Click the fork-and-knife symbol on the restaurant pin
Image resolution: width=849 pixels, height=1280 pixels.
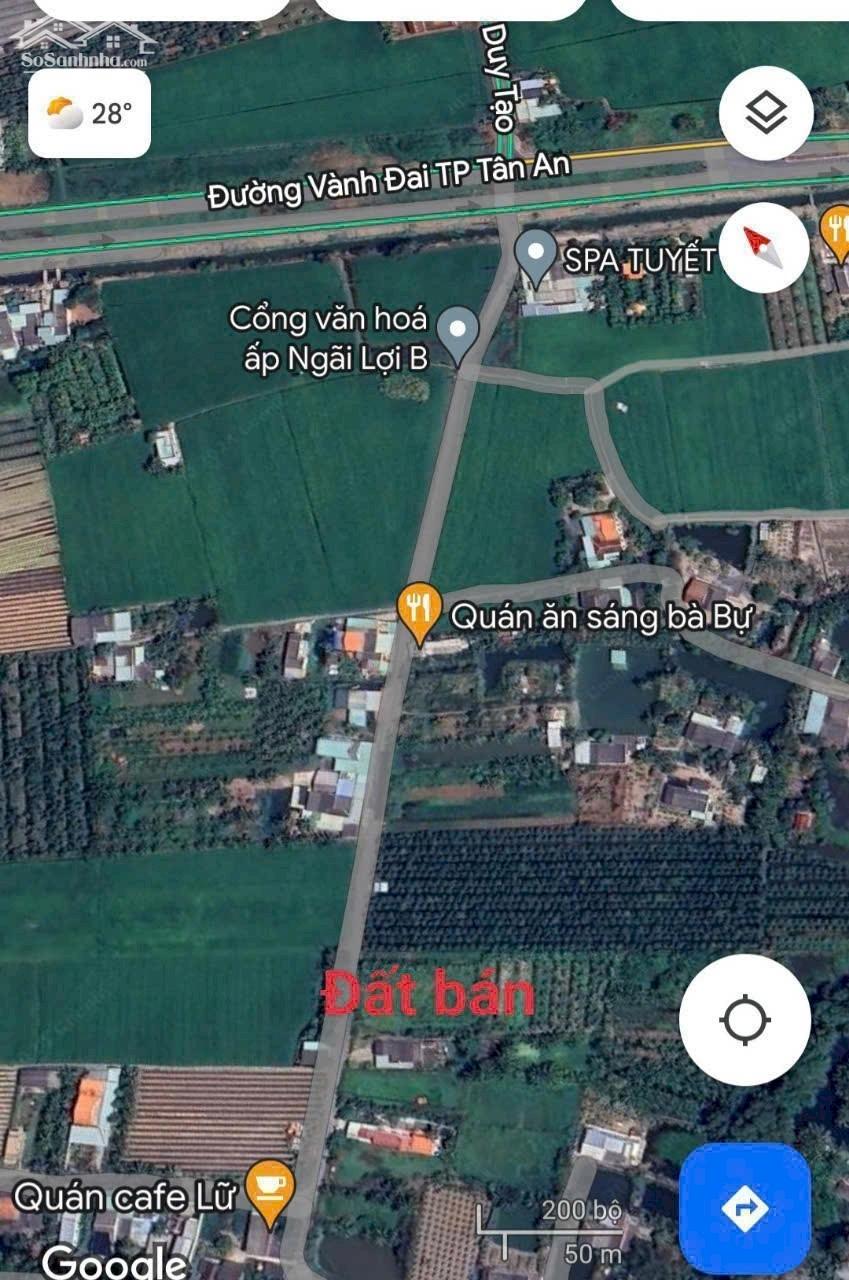(419, 602)
